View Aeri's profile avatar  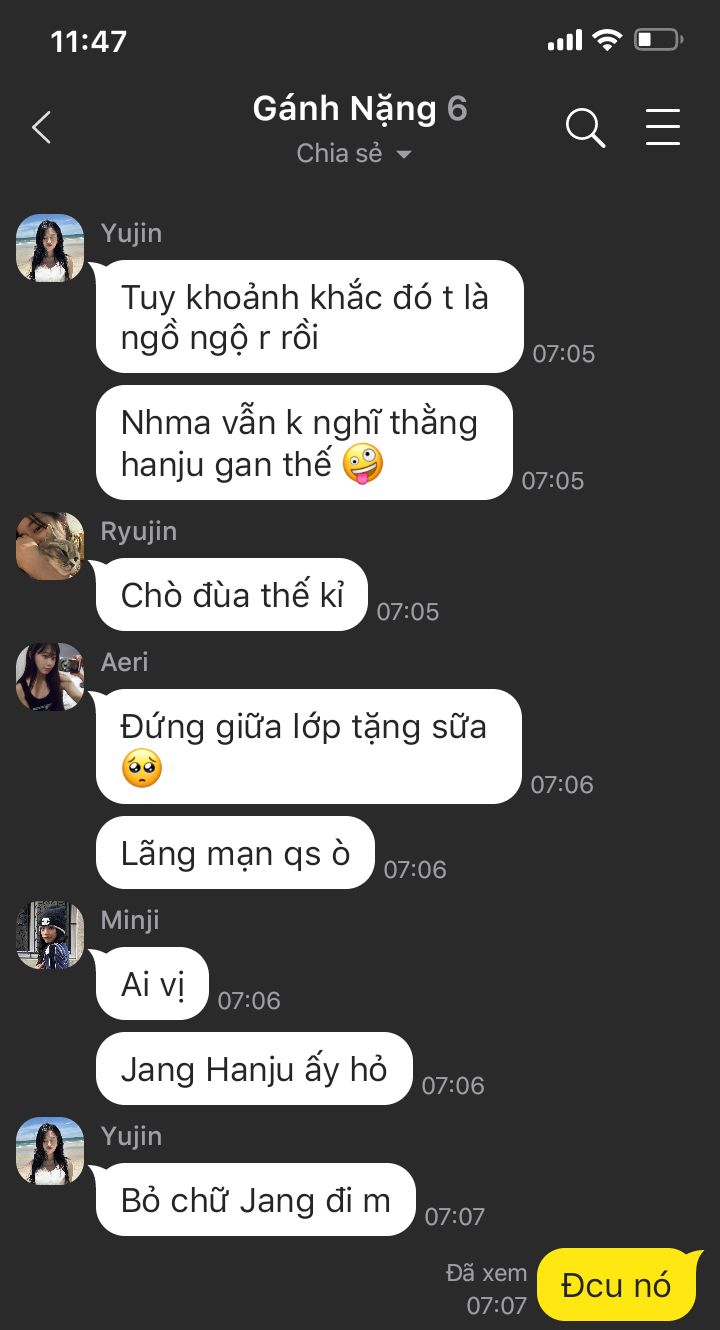(50, 677)
